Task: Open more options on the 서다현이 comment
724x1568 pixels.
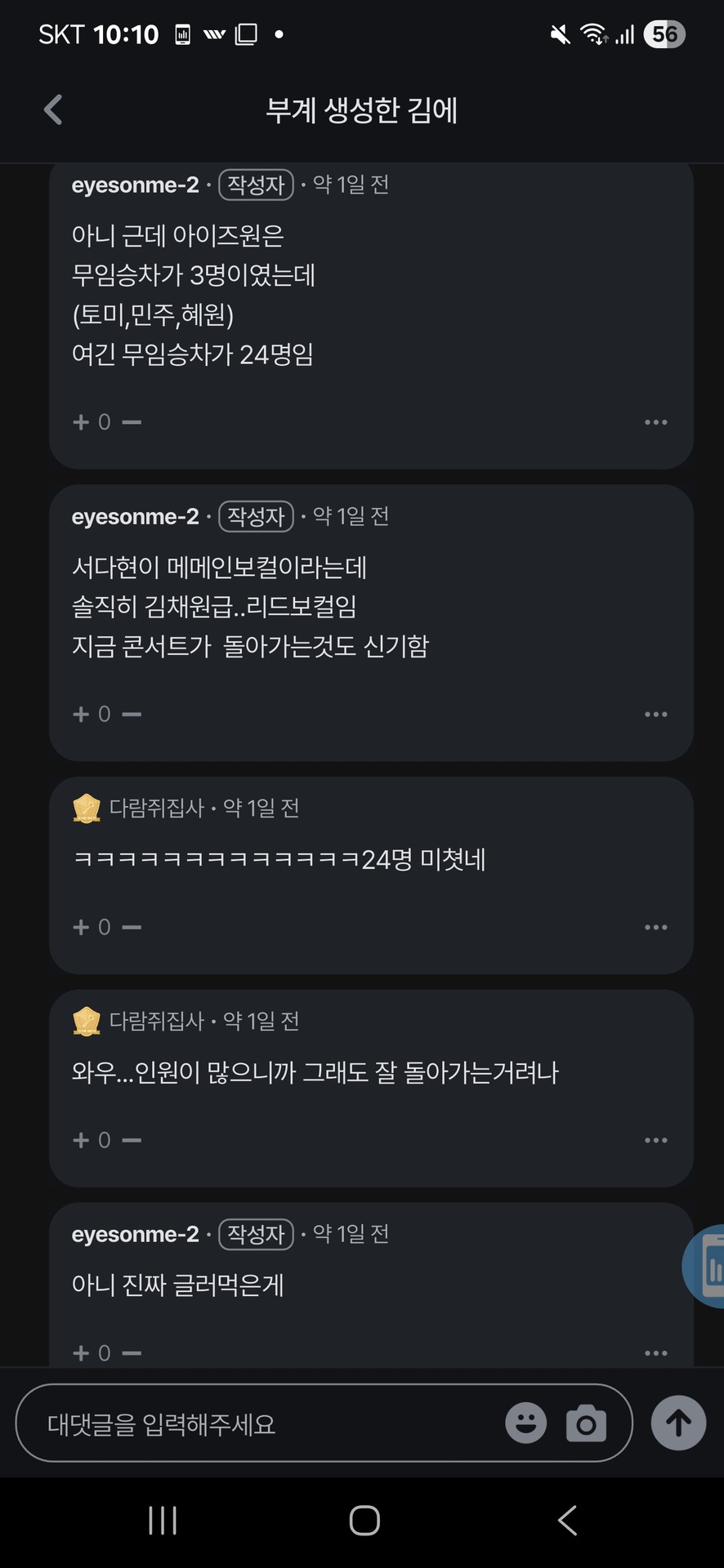Action: tap(655, 715)
